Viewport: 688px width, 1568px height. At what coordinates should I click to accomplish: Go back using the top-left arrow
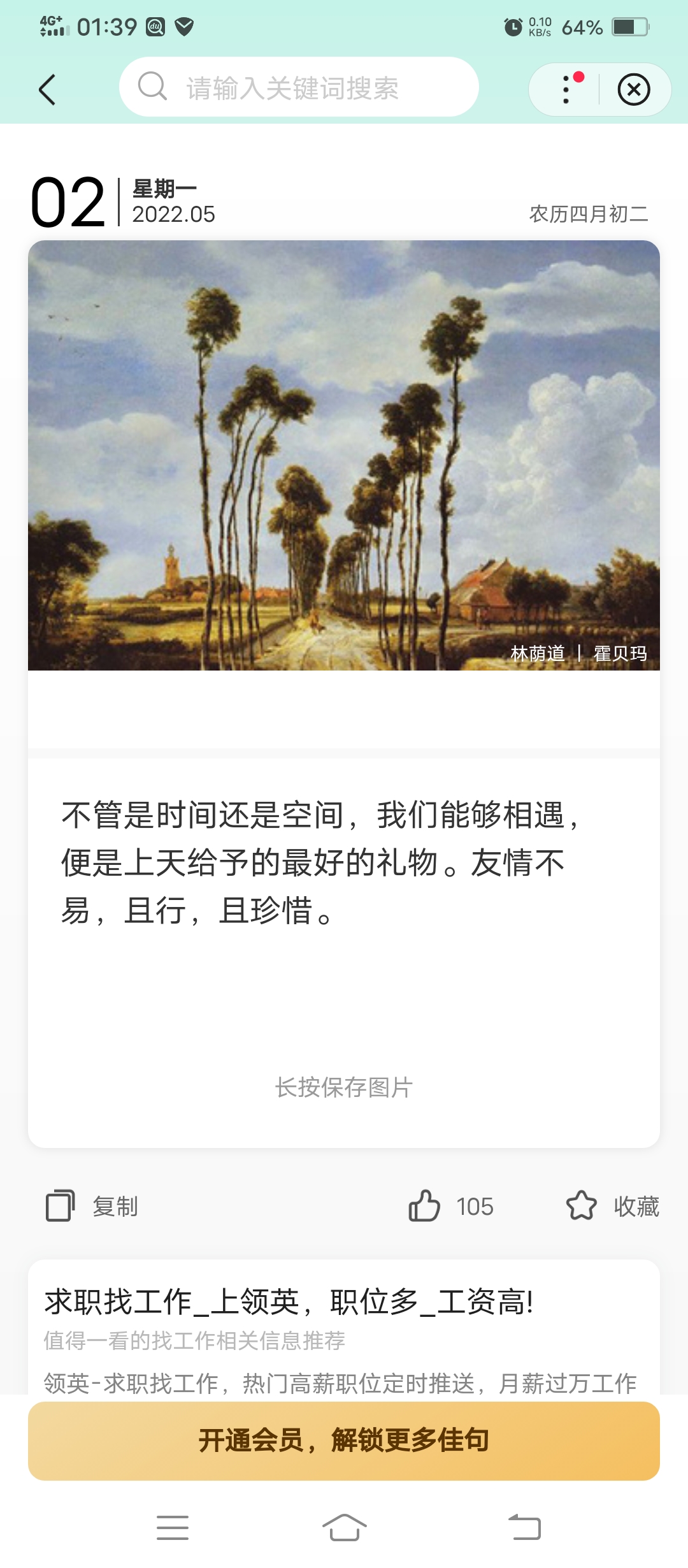pyautogui.click(x=48, y=89)
